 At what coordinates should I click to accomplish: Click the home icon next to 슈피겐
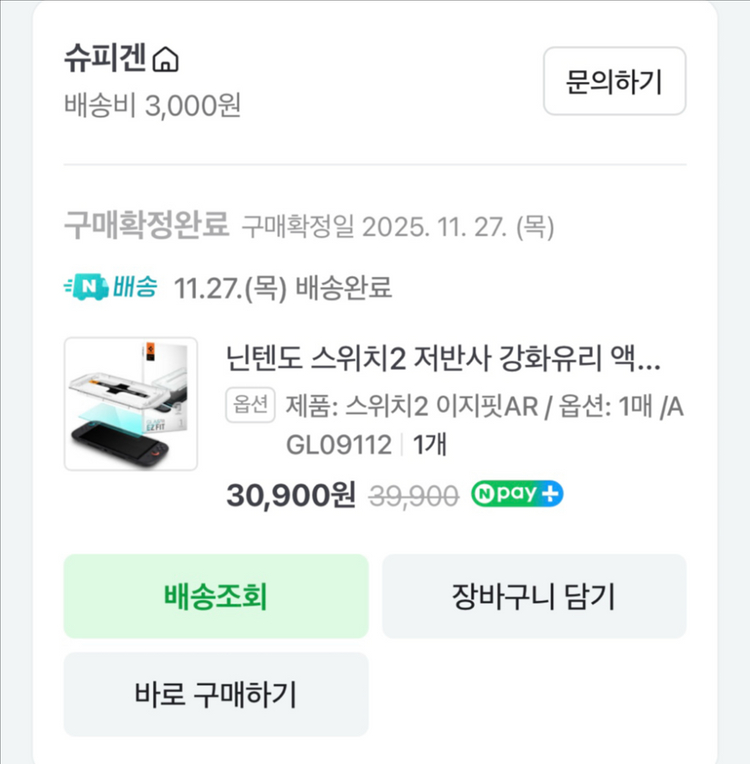[x=167, y=59]
